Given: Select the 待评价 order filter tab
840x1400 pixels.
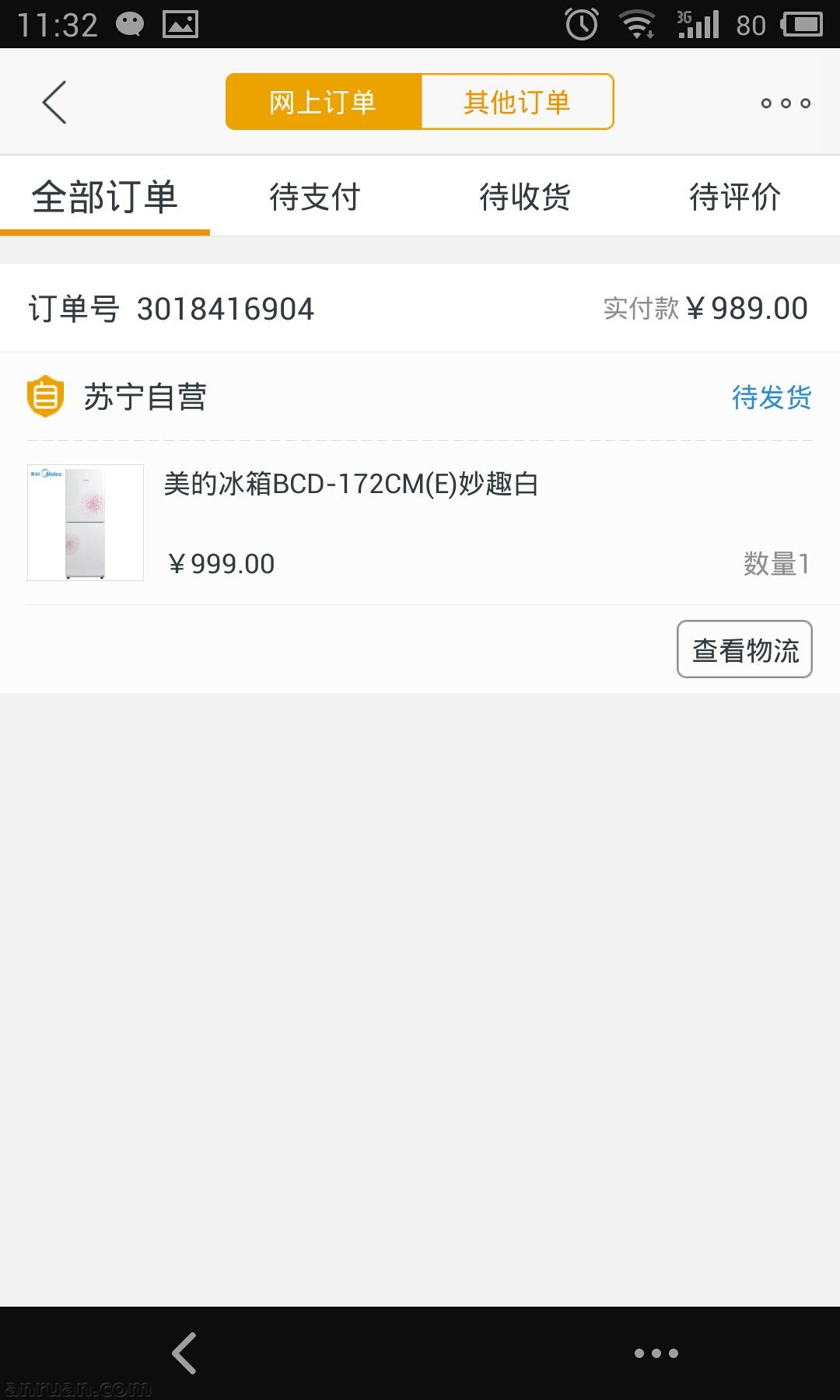Looking at the screenshot, I should [735, 197].
